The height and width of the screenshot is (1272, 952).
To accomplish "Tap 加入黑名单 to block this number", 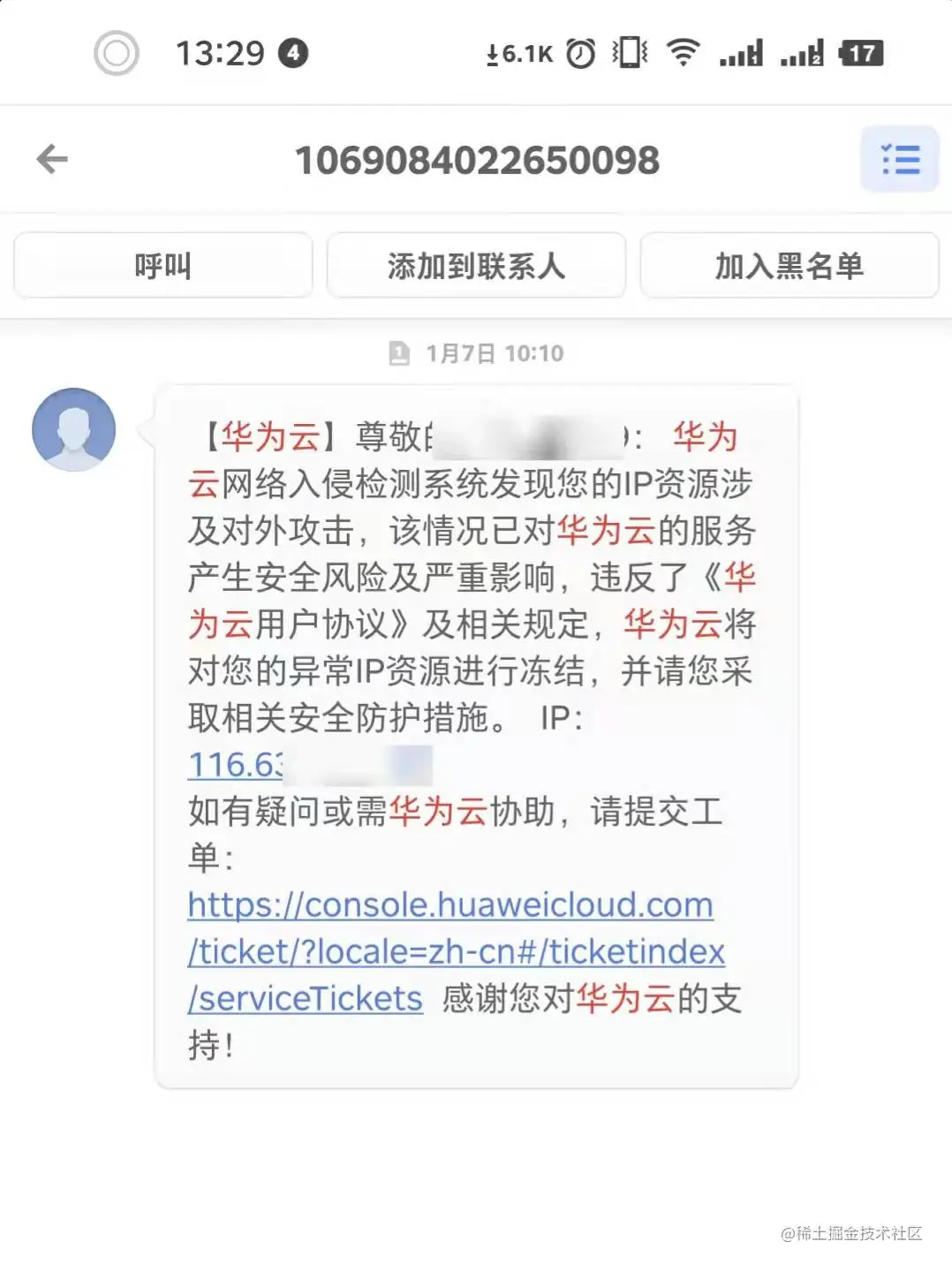I will point(789,265).
